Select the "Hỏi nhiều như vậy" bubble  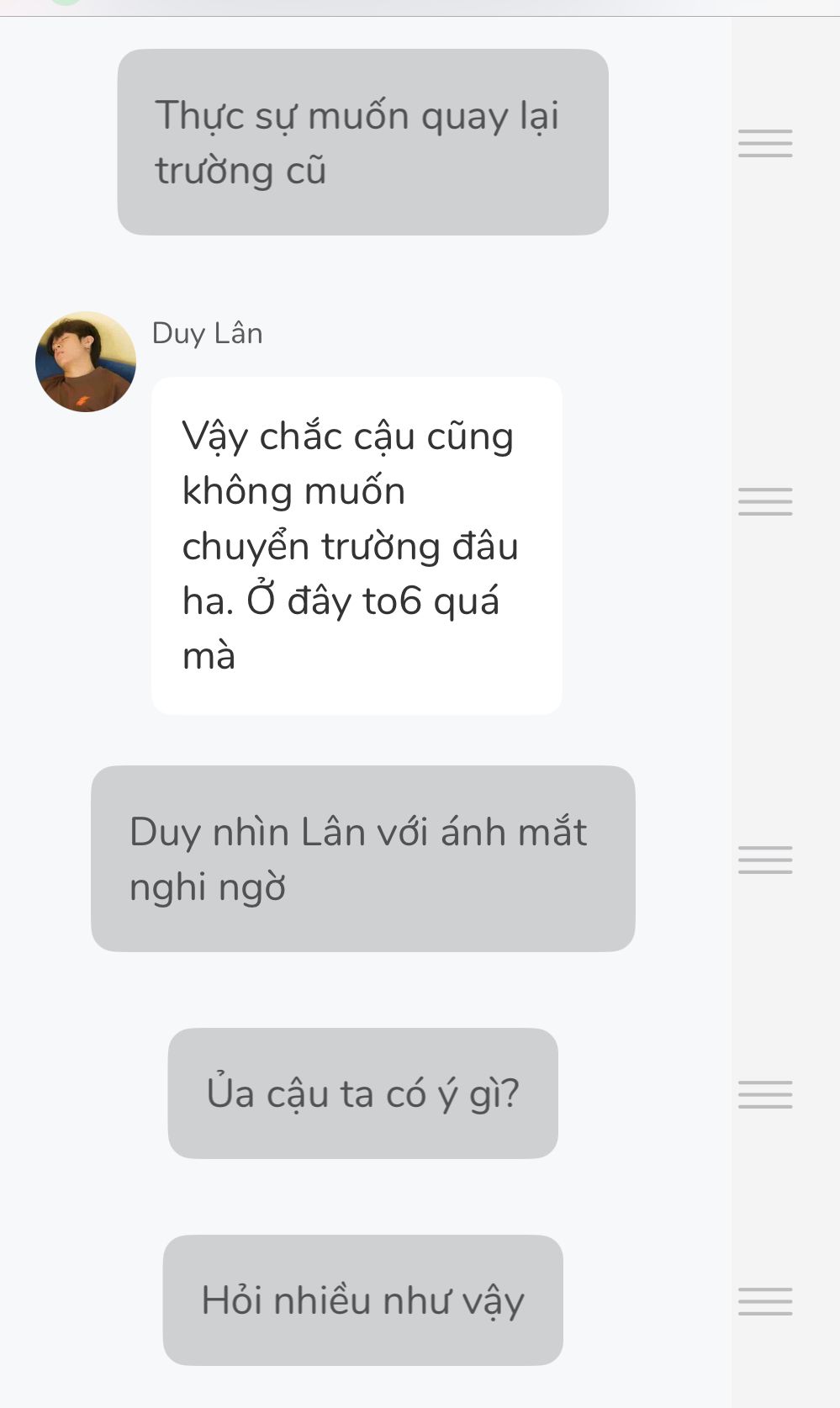pos(362,1299)
